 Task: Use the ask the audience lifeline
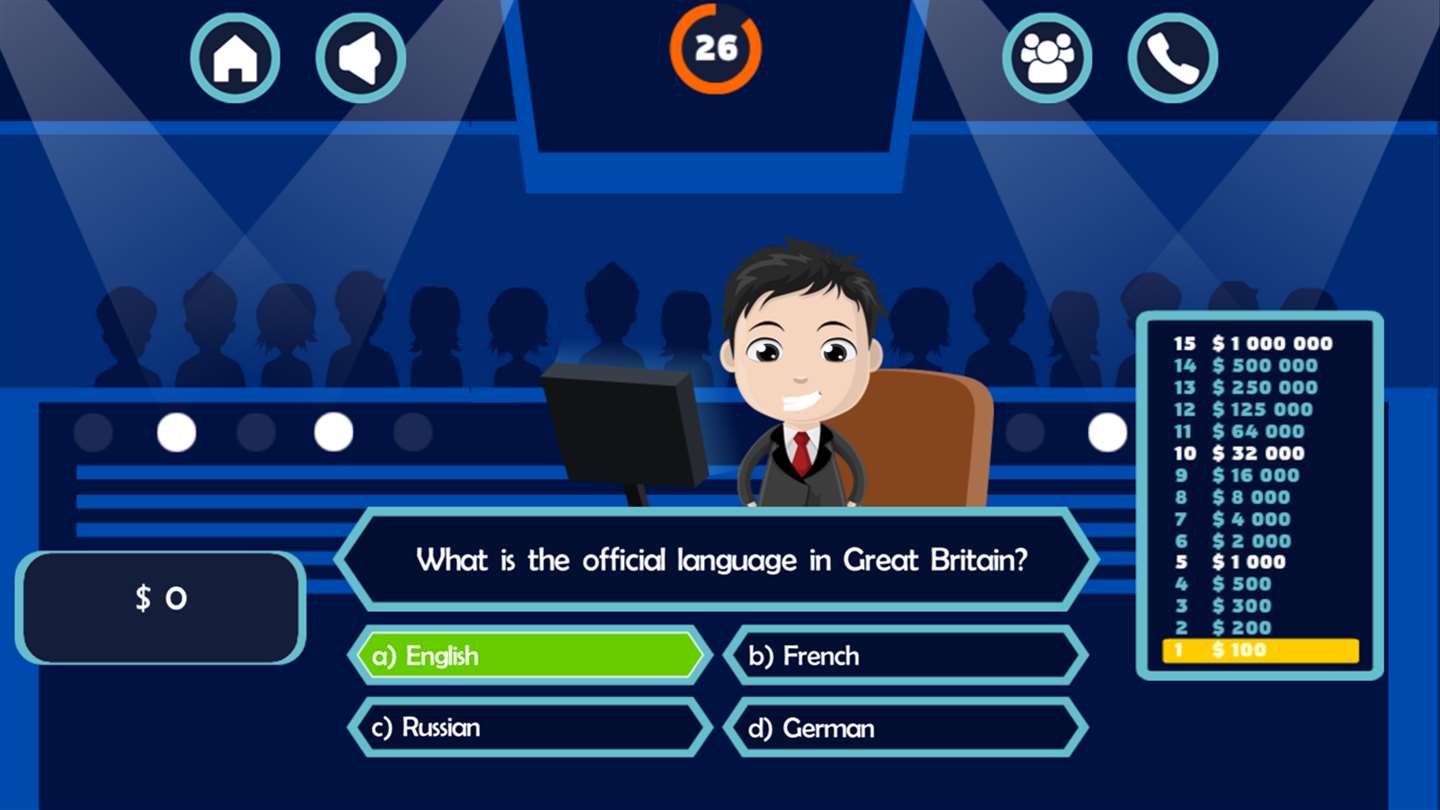click(1047, 58)
